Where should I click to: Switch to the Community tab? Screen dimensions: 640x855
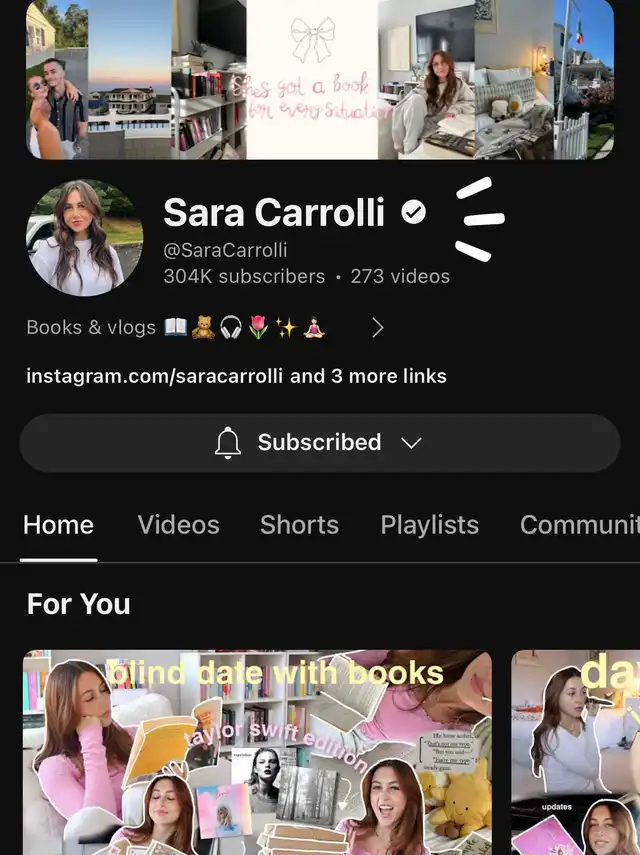[579, 524]
